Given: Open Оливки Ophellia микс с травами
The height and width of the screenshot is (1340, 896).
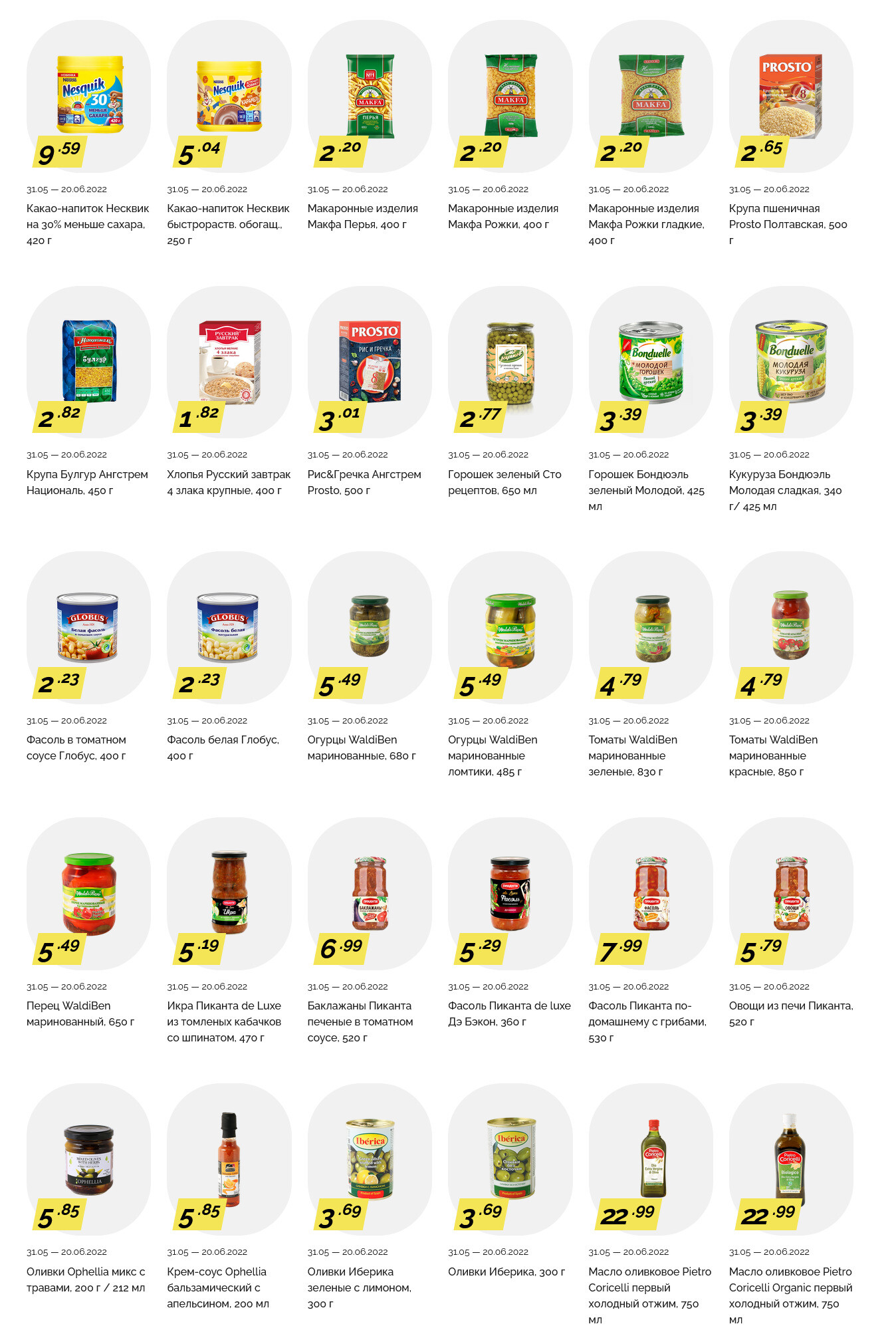Looking at the screenshot, I should tap(88, 1159).
